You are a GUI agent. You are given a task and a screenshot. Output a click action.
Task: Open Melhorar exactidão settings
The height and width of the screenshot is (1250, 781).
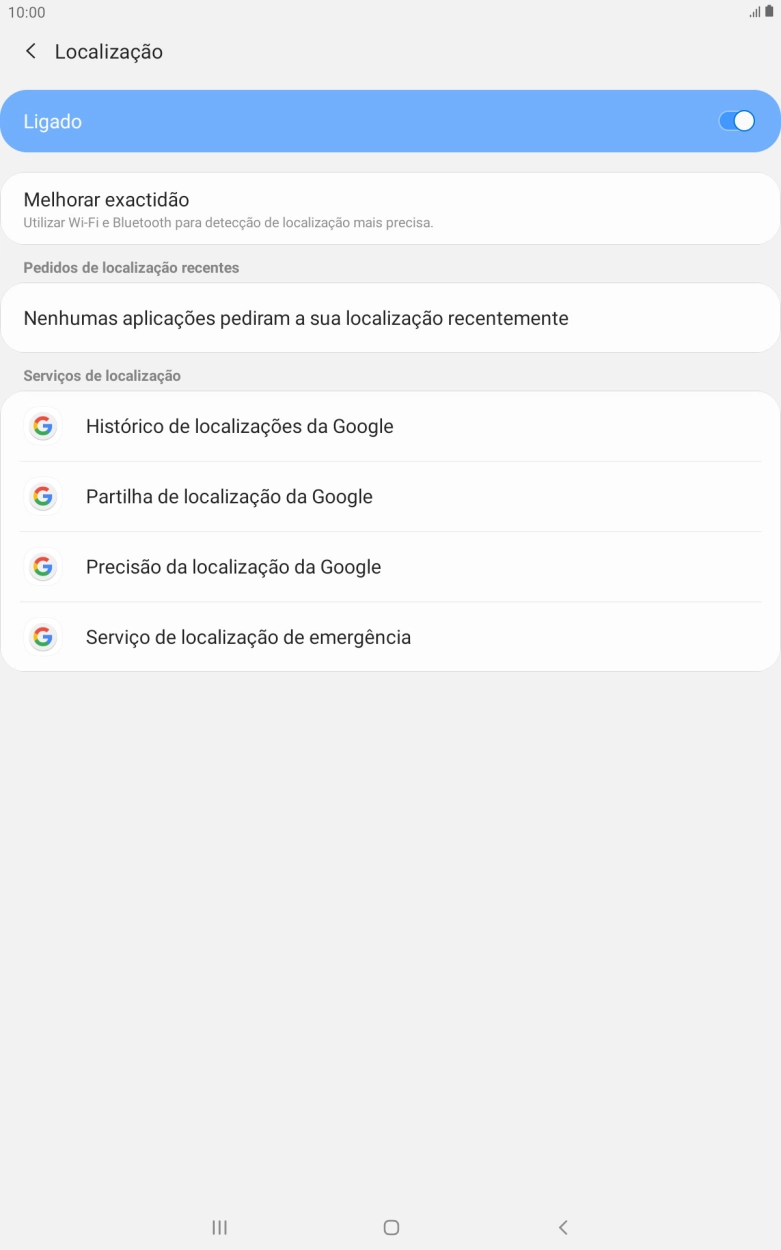(390, 207)
